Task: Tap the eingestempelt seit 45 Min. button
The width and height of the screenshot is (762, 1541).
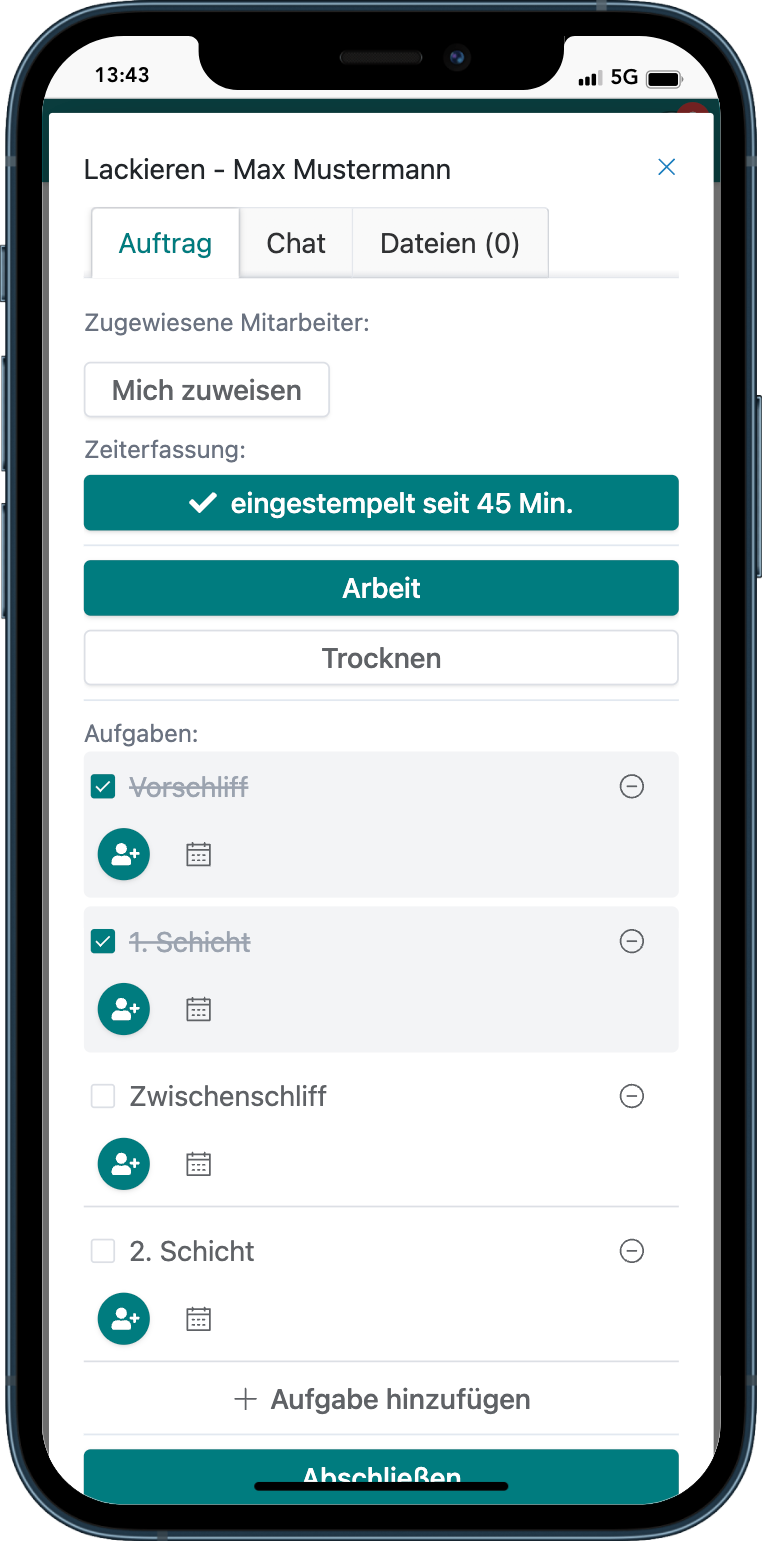Action: [381, 503]
